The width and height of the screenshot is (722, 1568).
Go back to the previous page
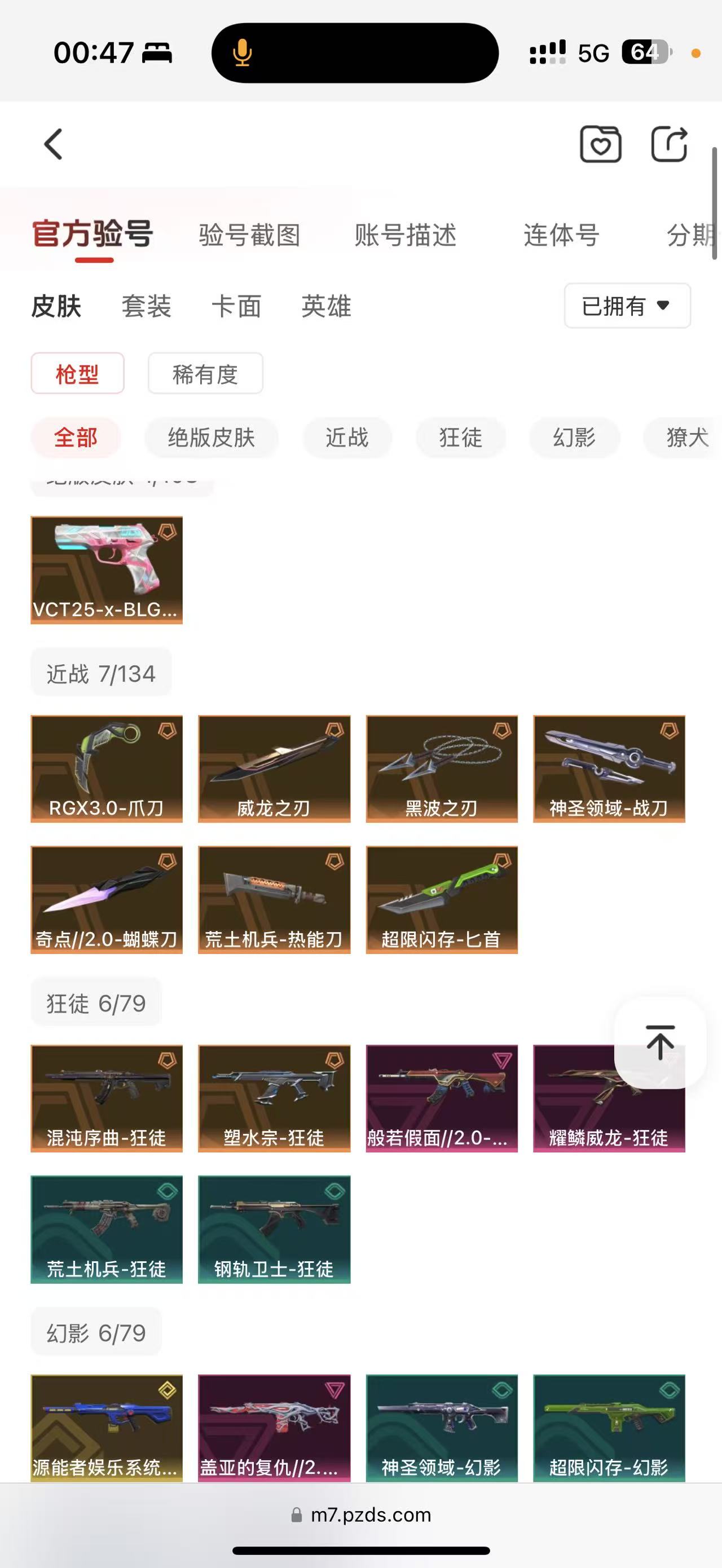pos(54,144)
